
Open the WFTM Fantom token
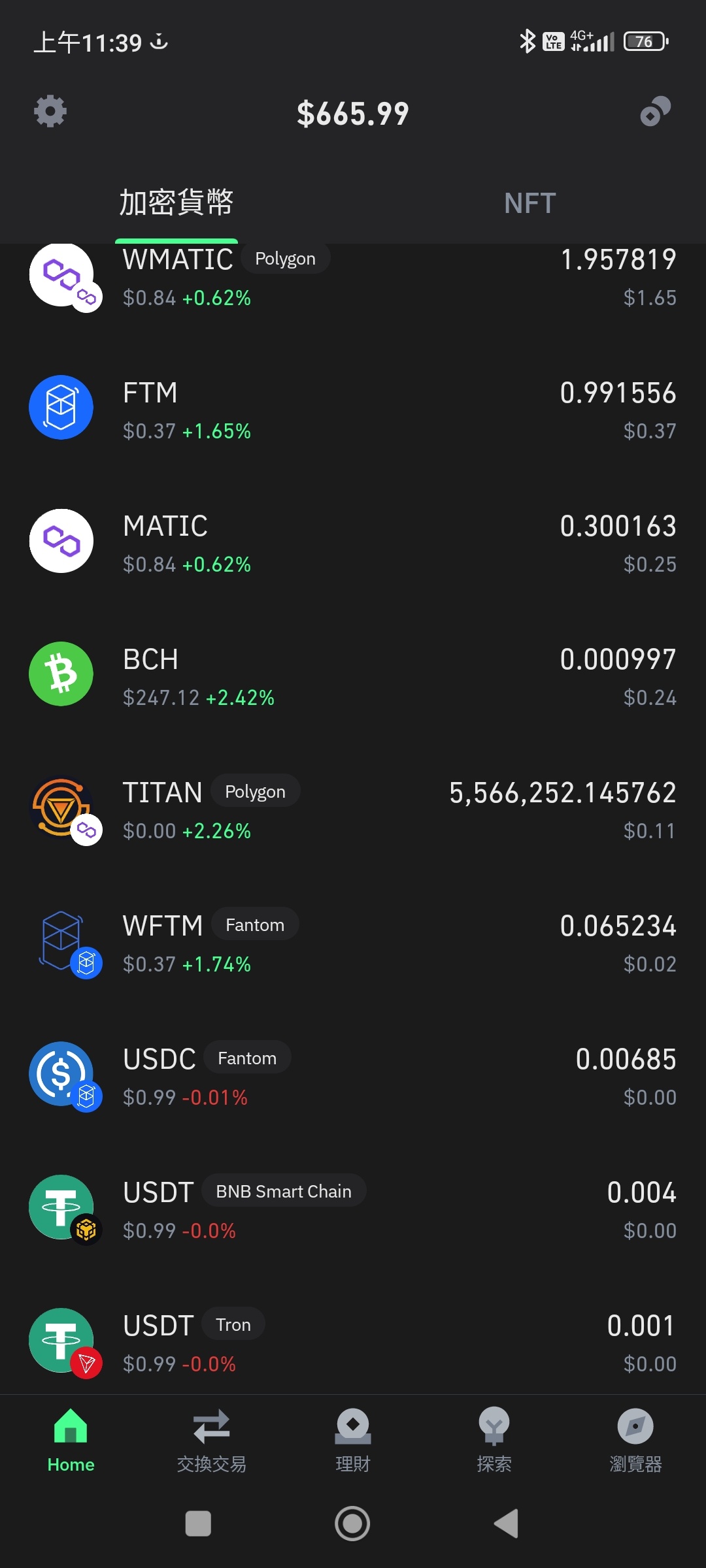[353, 941]
